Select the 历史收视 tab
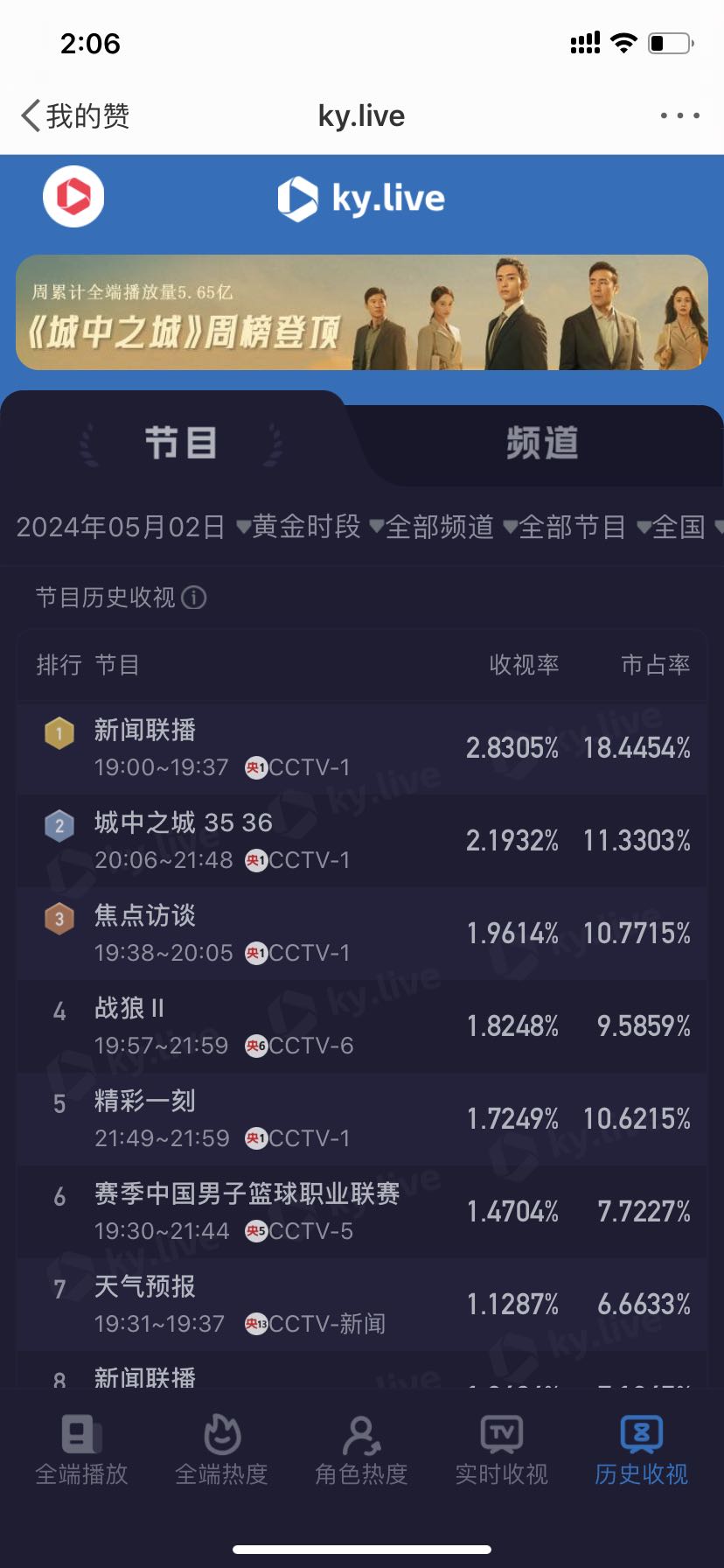Image resolution: width=724 pixels, height=1568 pixels. [x=641, y=1451]
